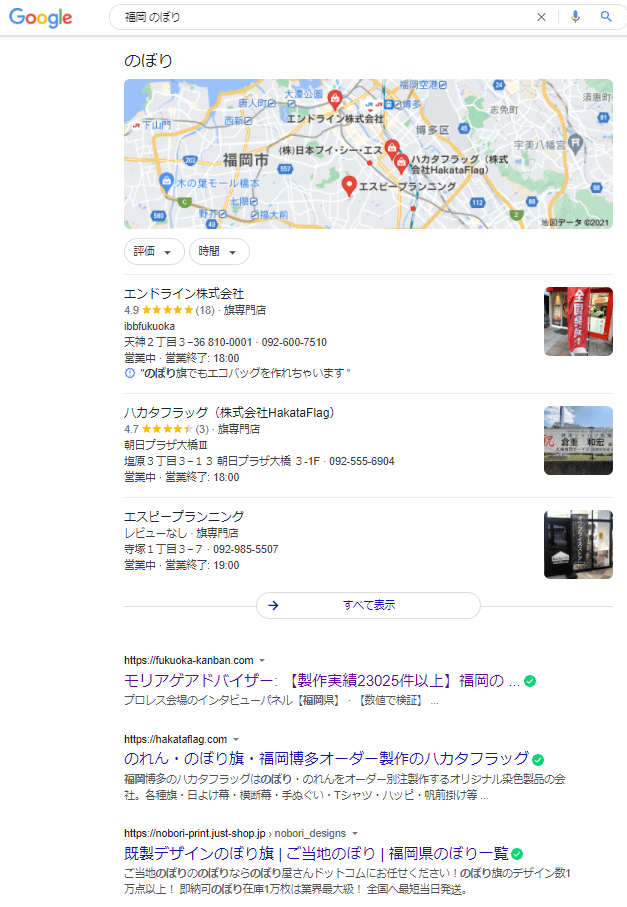Open the Google logo homepage
The image size is (627, 907).
[x=42, y=18]
